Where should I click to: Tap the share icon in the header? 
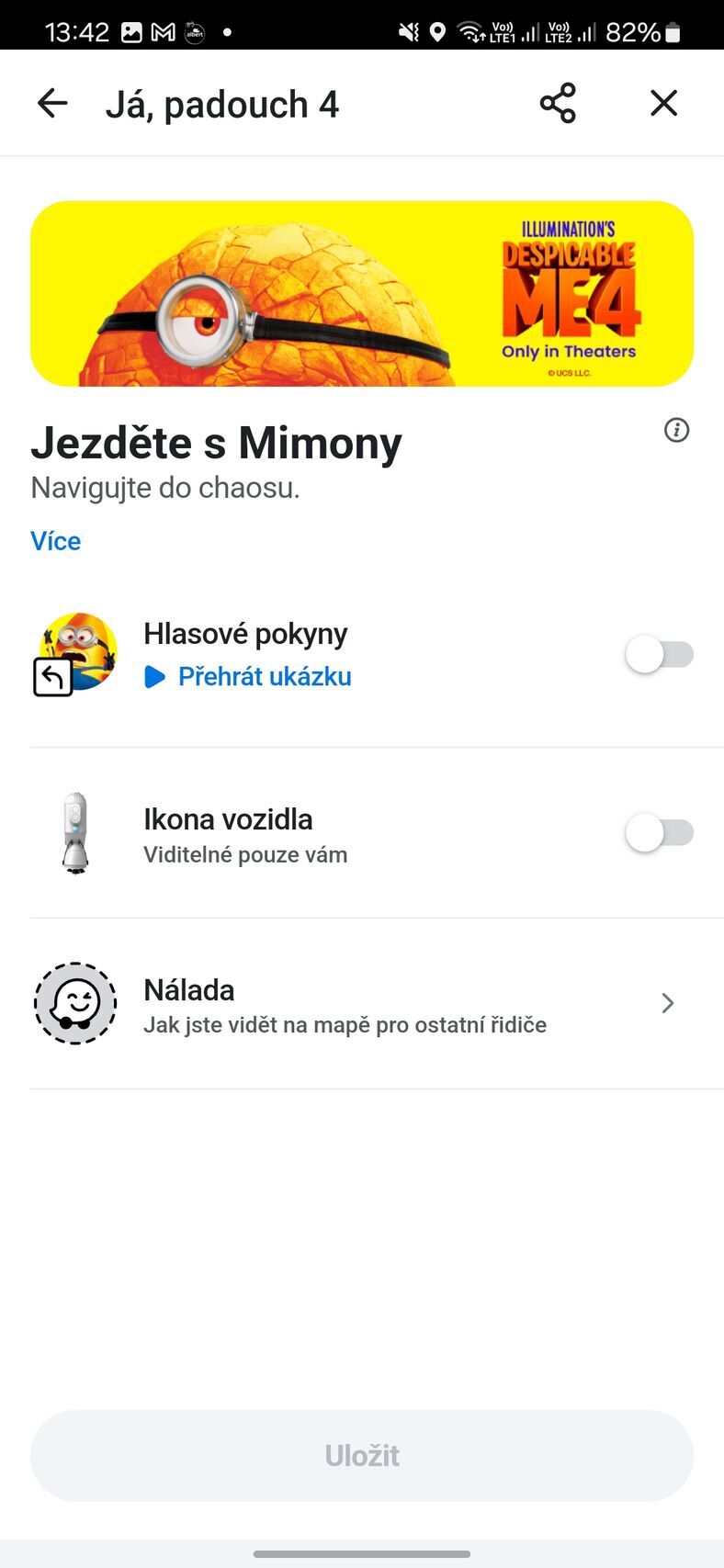point(558,103)
